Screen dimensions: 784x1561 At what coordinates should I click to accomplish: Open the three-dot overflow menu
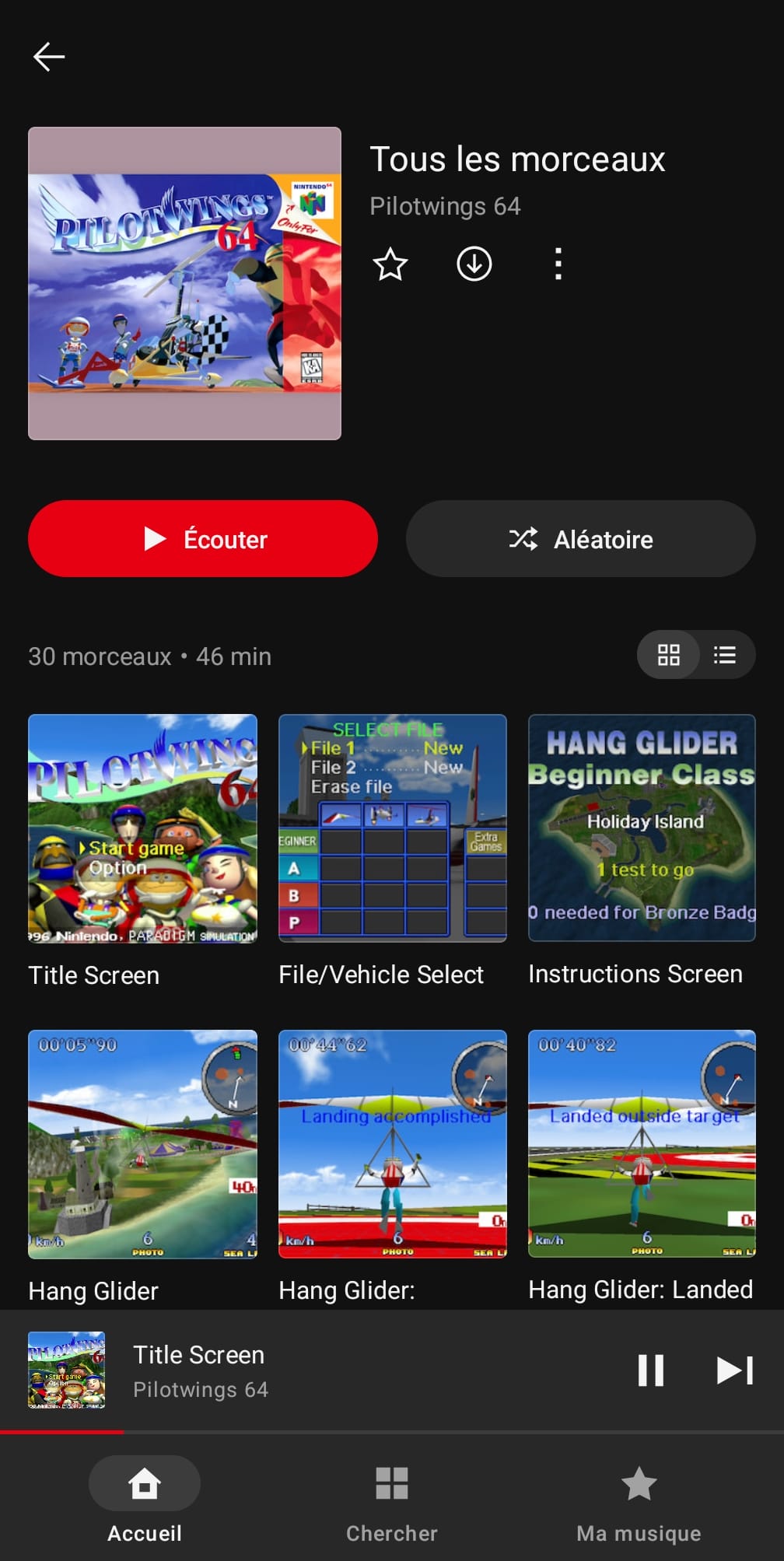(x=558, y=264)
